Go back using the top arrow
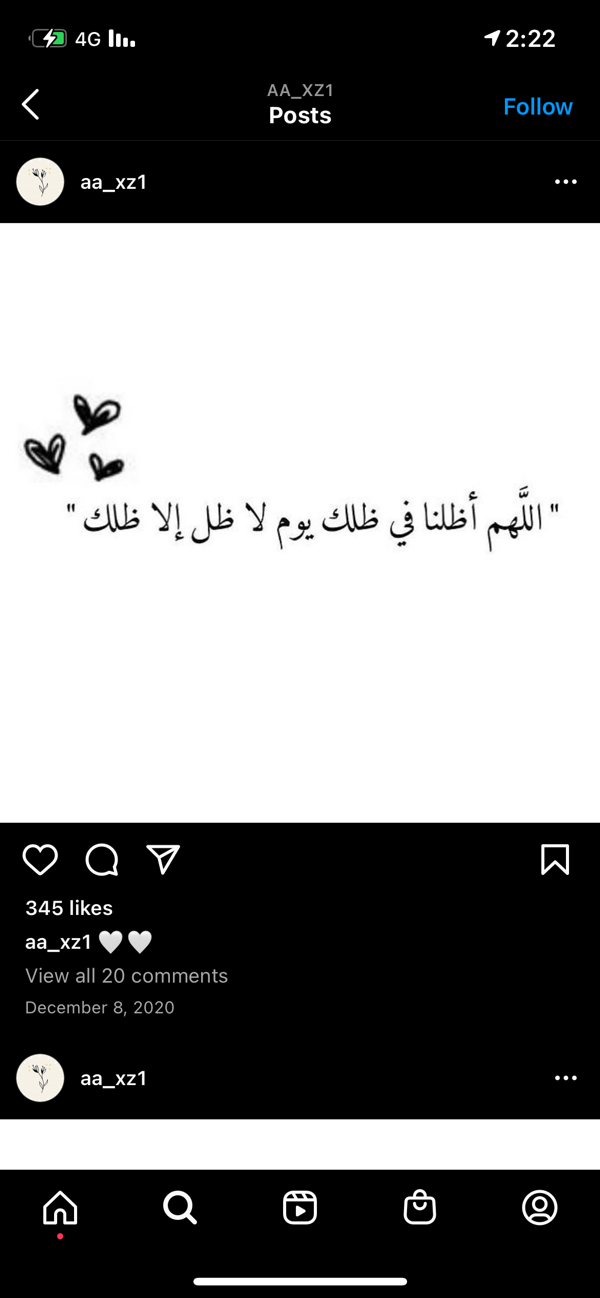600x1298 pixels. (x=31, y=104)
